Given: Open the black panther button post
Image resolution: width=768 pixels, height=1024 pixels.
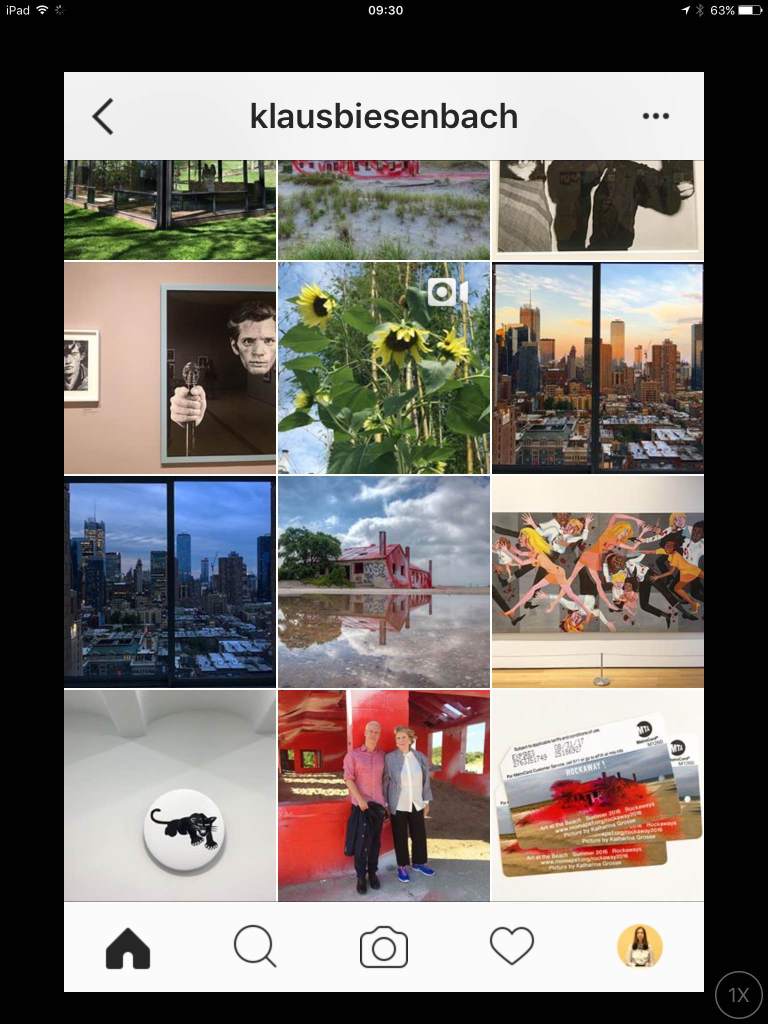Looking at the screenshot, I should coord(170,795).
